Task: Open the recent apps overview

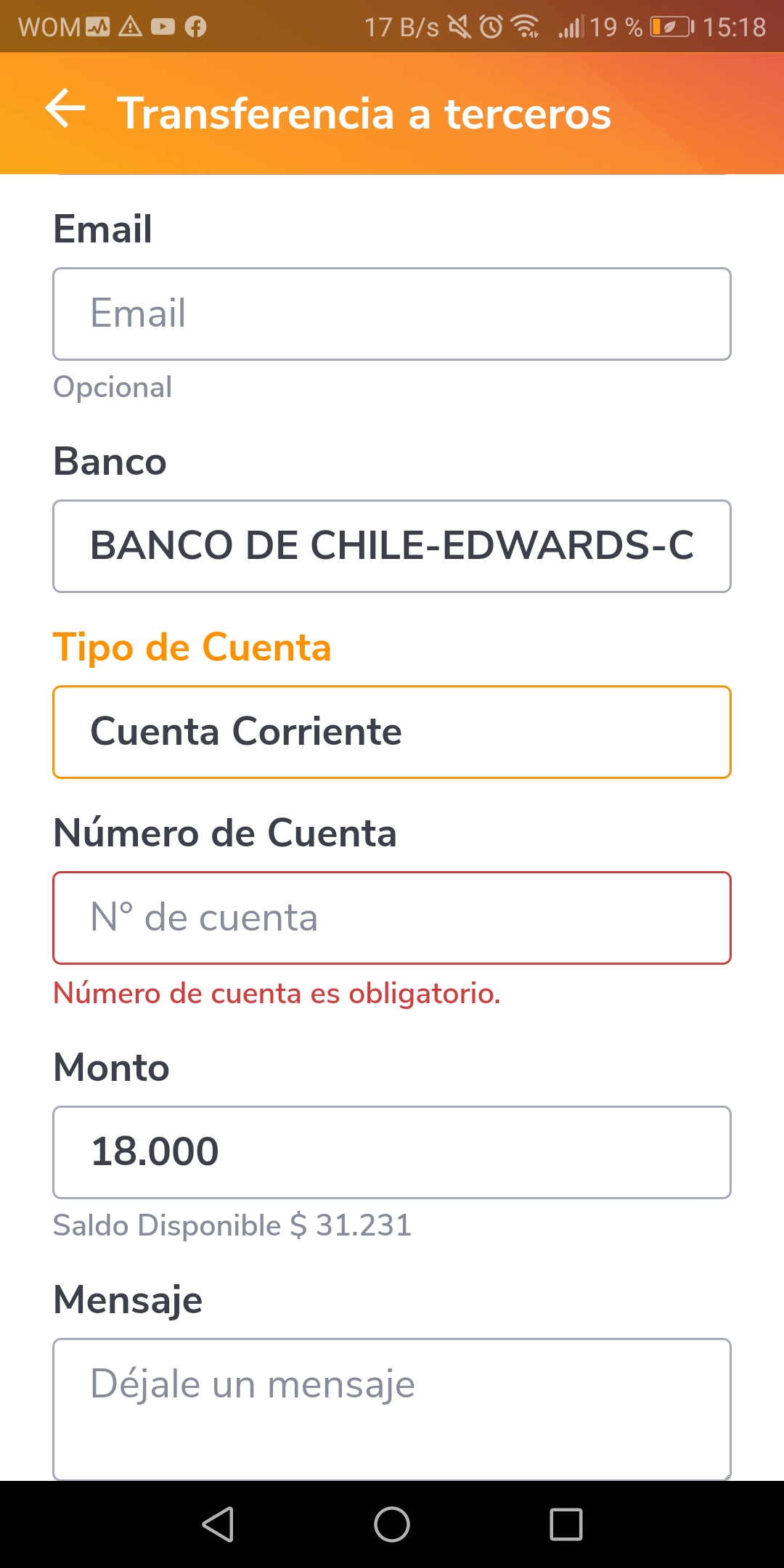Action: [566, 1524]
